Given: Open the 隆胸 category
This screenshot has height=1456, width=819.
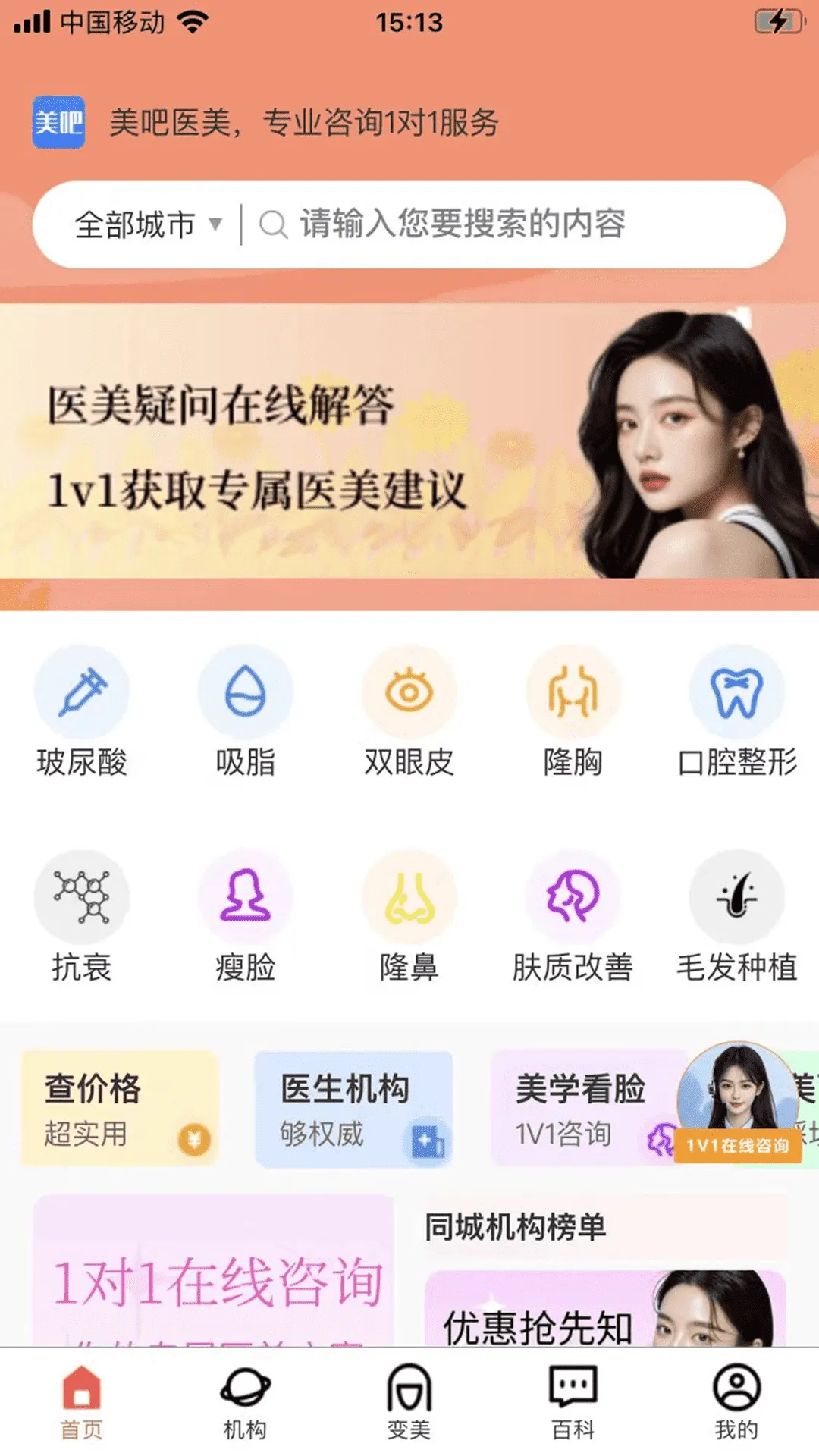Looking at the screenshot, I should [x=573, y=711].
